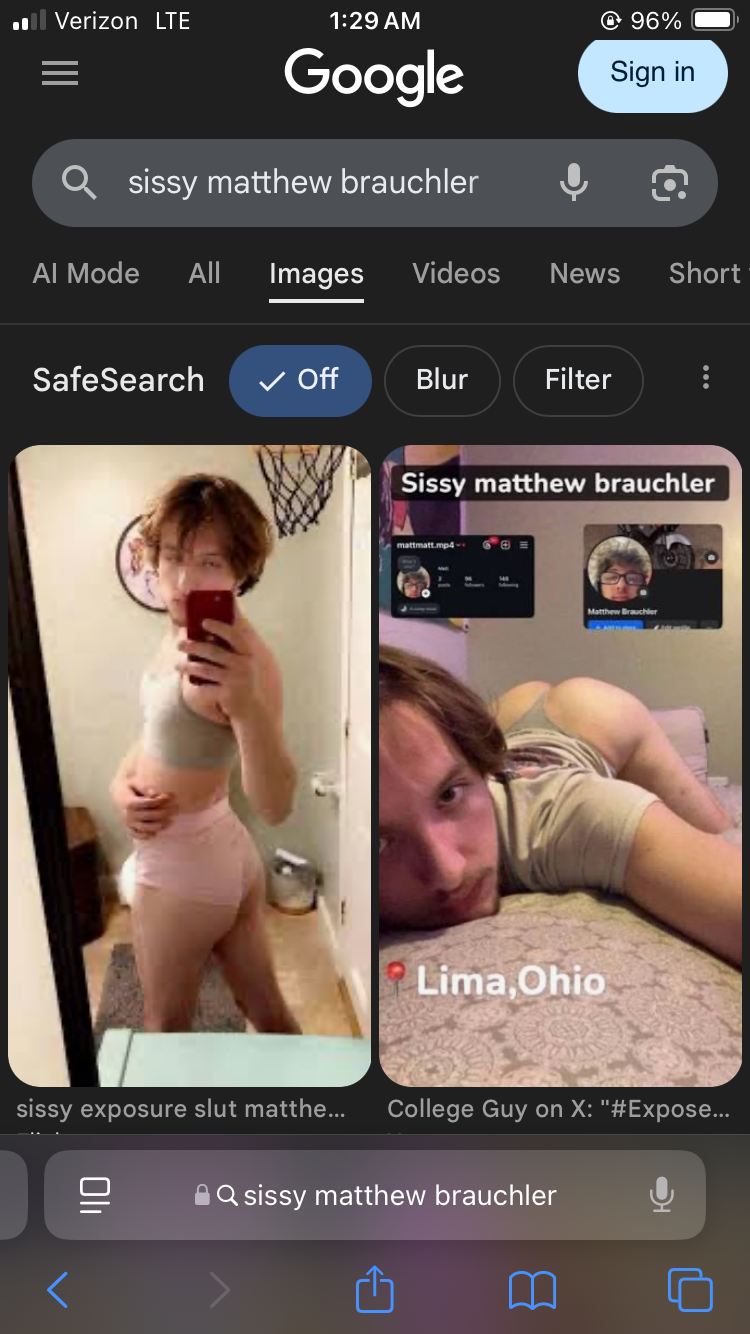Start voice search in Google box
The image size is (750, 1334).
tap(574, 183)
